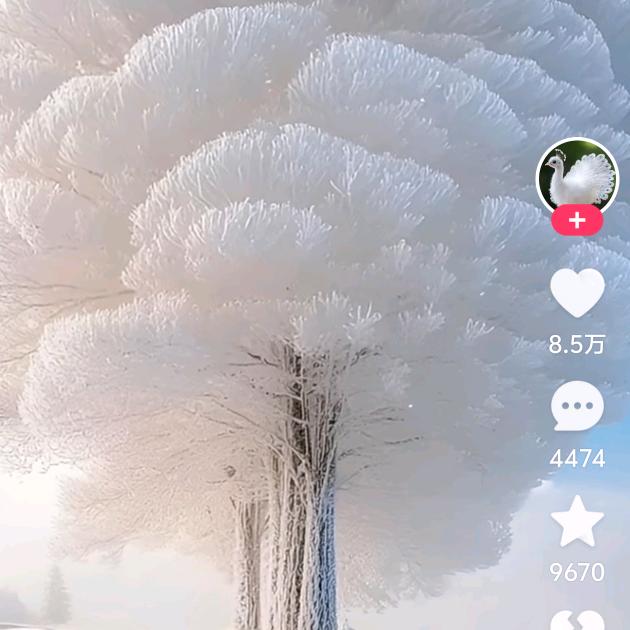Open the creator's white peacock avatar profile
The width and height of the screenshot is (630, 630).
pyautogui.click(x=577, y=177)
